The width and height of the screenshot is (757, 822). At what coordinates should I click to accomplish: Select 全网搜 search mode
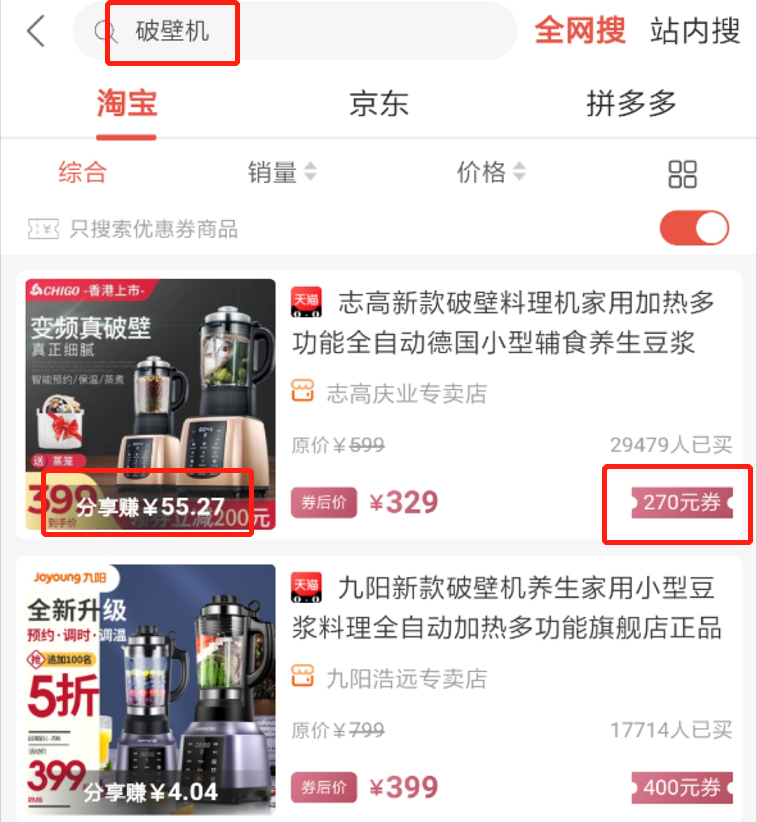pyautogui.click(x=580, y=31)
